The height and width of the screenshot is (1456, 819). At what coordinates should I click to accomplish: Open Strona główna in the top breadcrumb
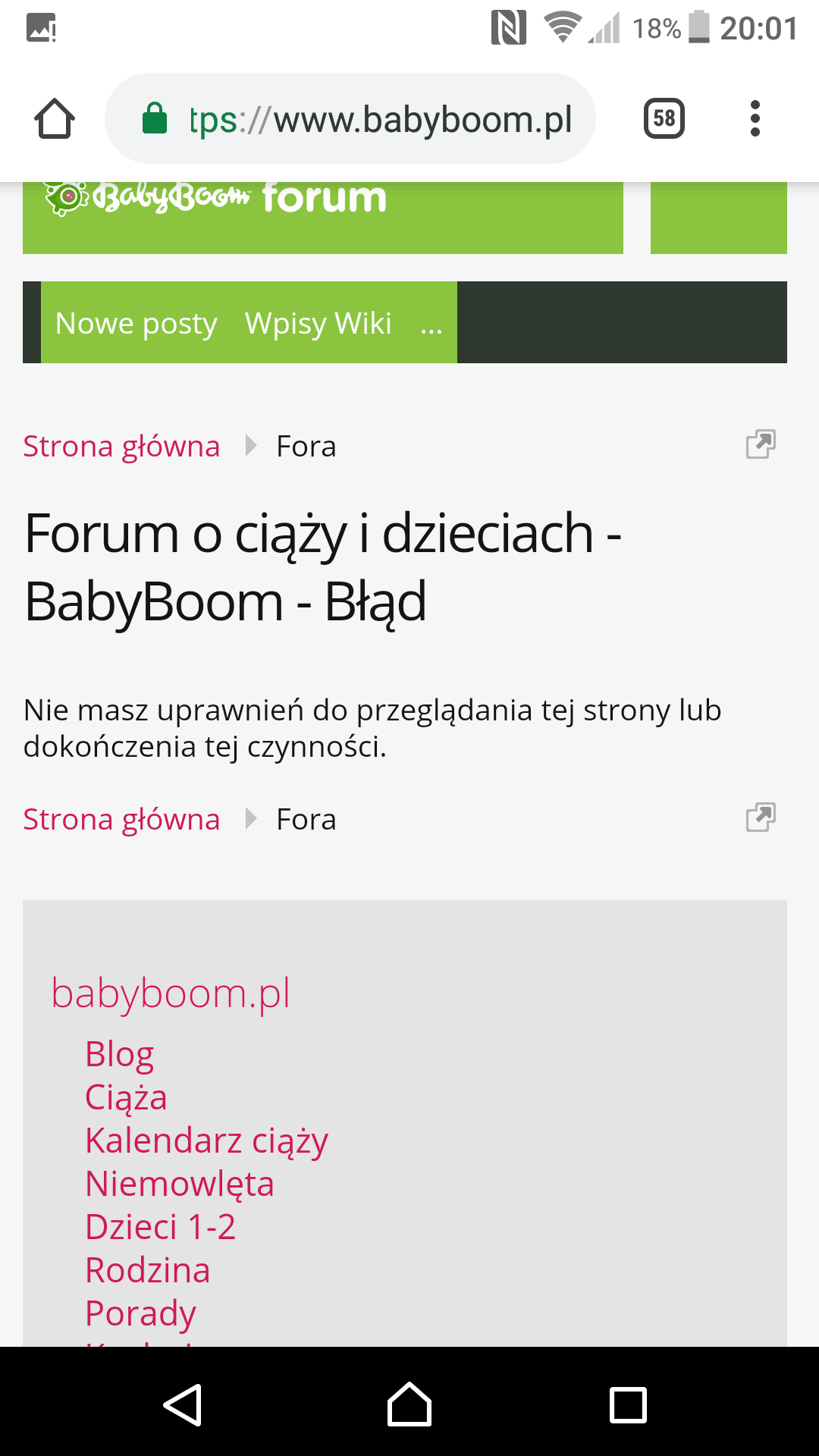[121, 447]
